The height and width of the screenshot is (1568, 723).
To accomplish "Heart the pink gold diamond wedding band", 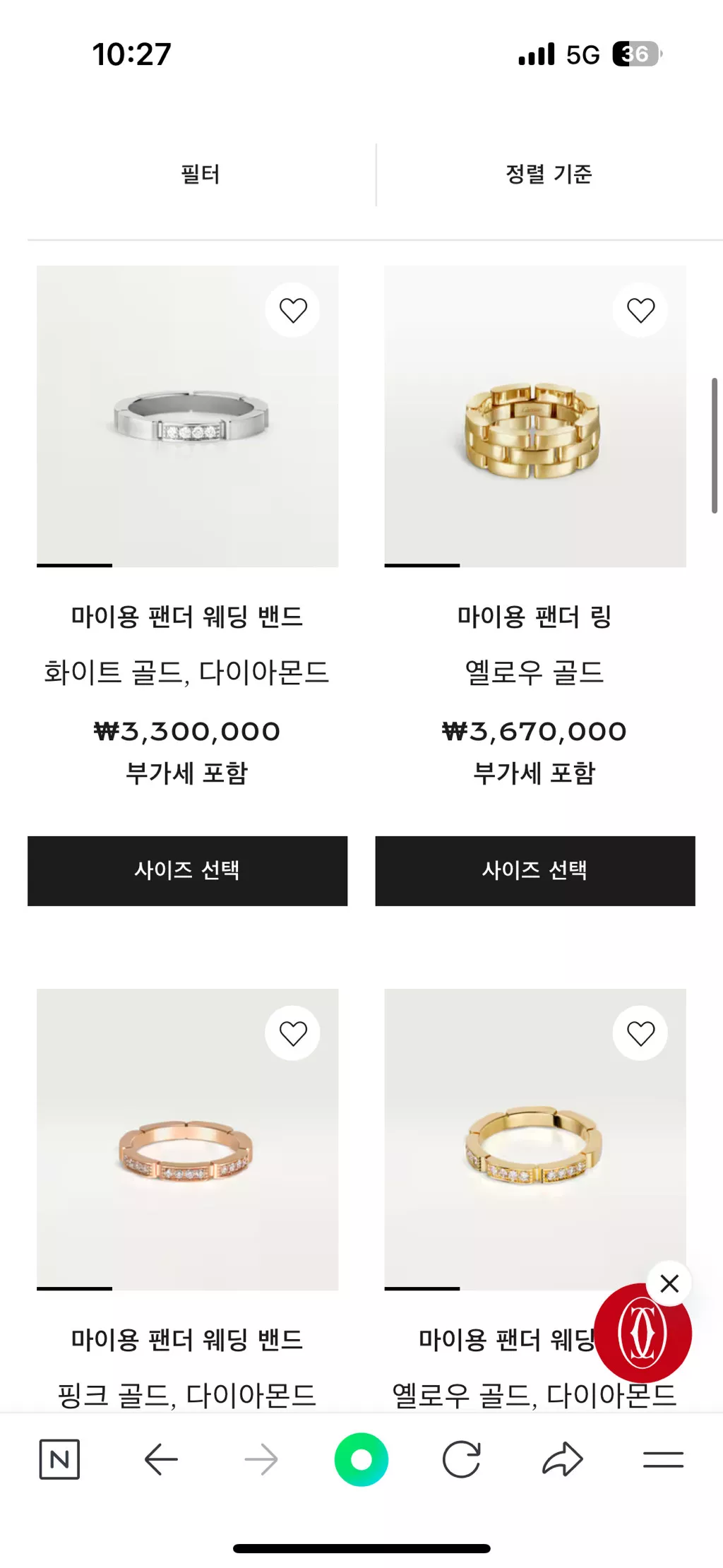I will click(x=293, y=1033).
